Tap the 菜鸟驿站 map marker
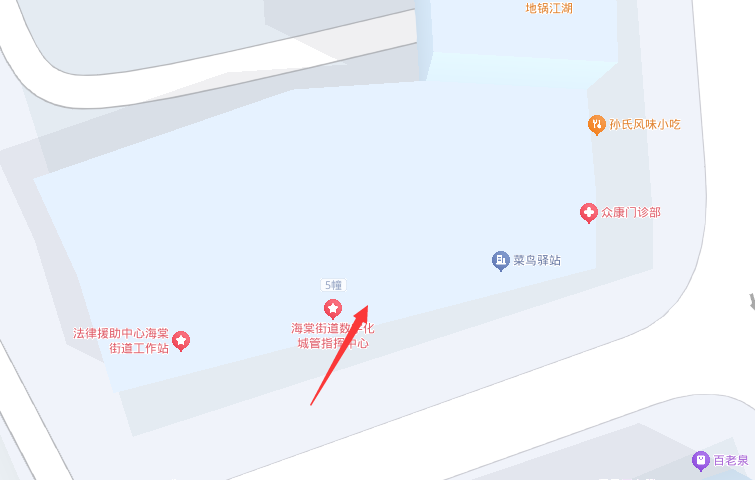755x480 pixels. click(501, 261)
